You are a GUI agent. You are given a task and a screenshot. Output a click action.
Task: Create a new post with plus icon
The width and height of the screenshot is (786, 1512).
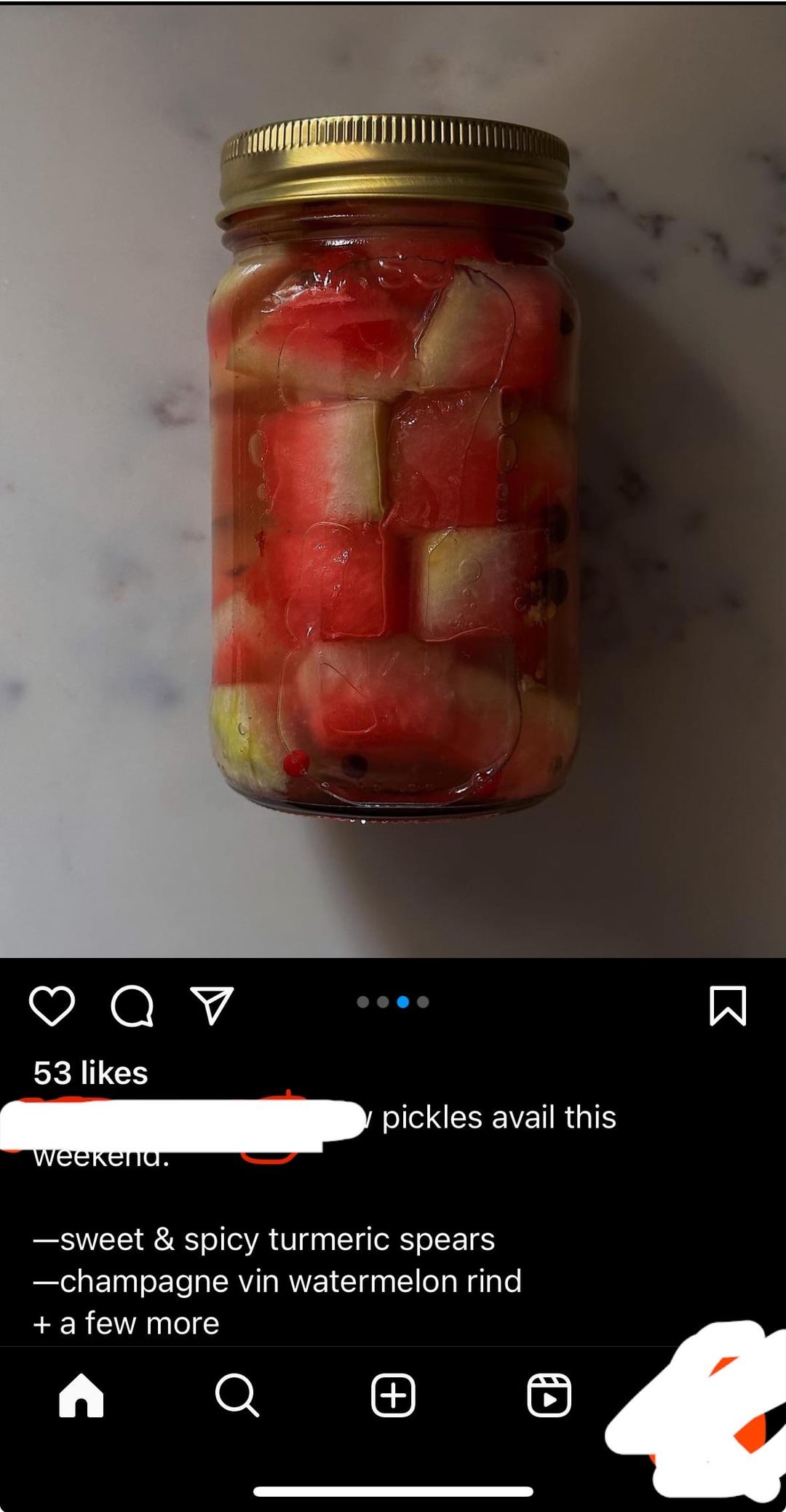click(x=393, y=1396)
